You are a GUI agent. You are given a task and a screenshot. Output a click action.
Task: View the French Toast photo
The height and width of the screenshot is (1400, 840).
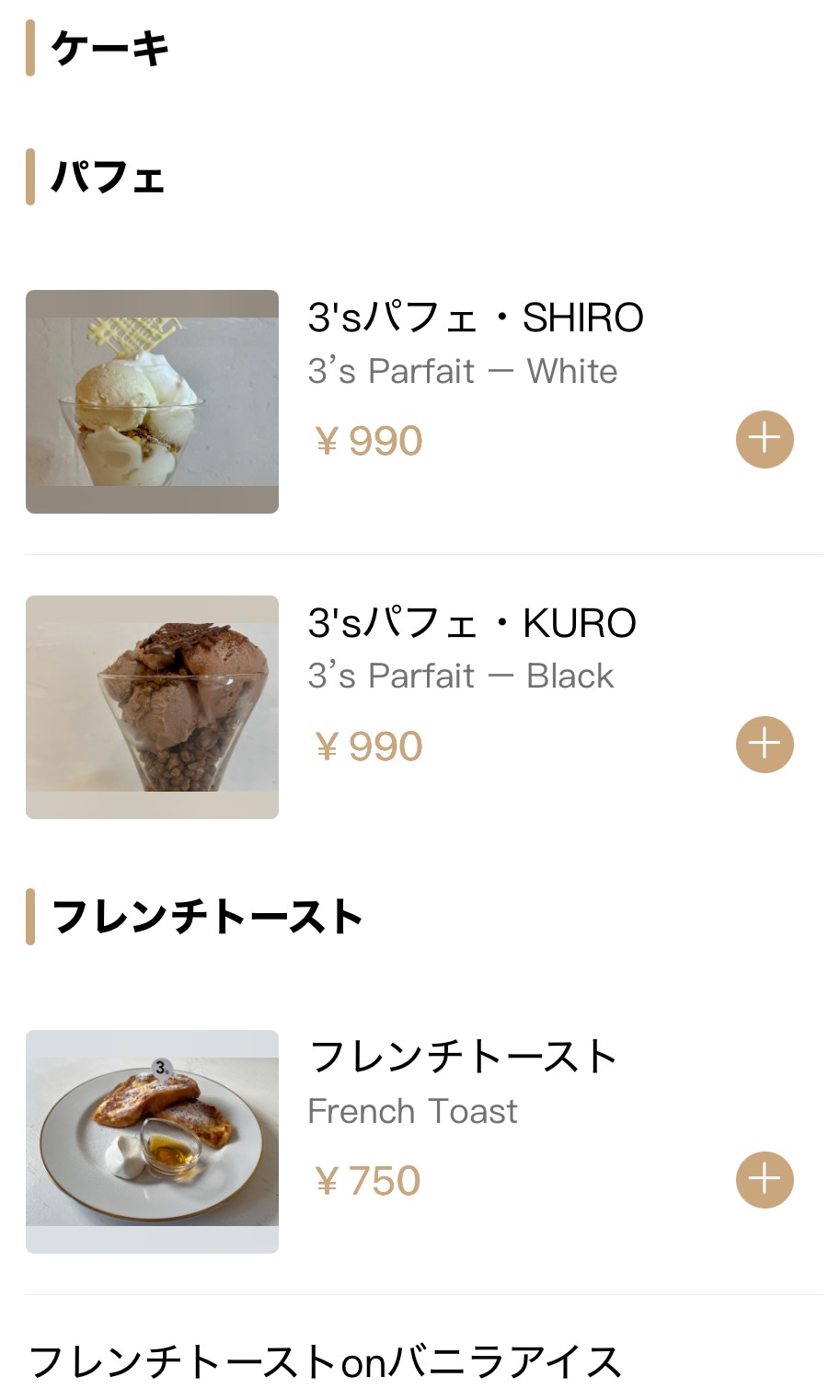click(152, 1141)
